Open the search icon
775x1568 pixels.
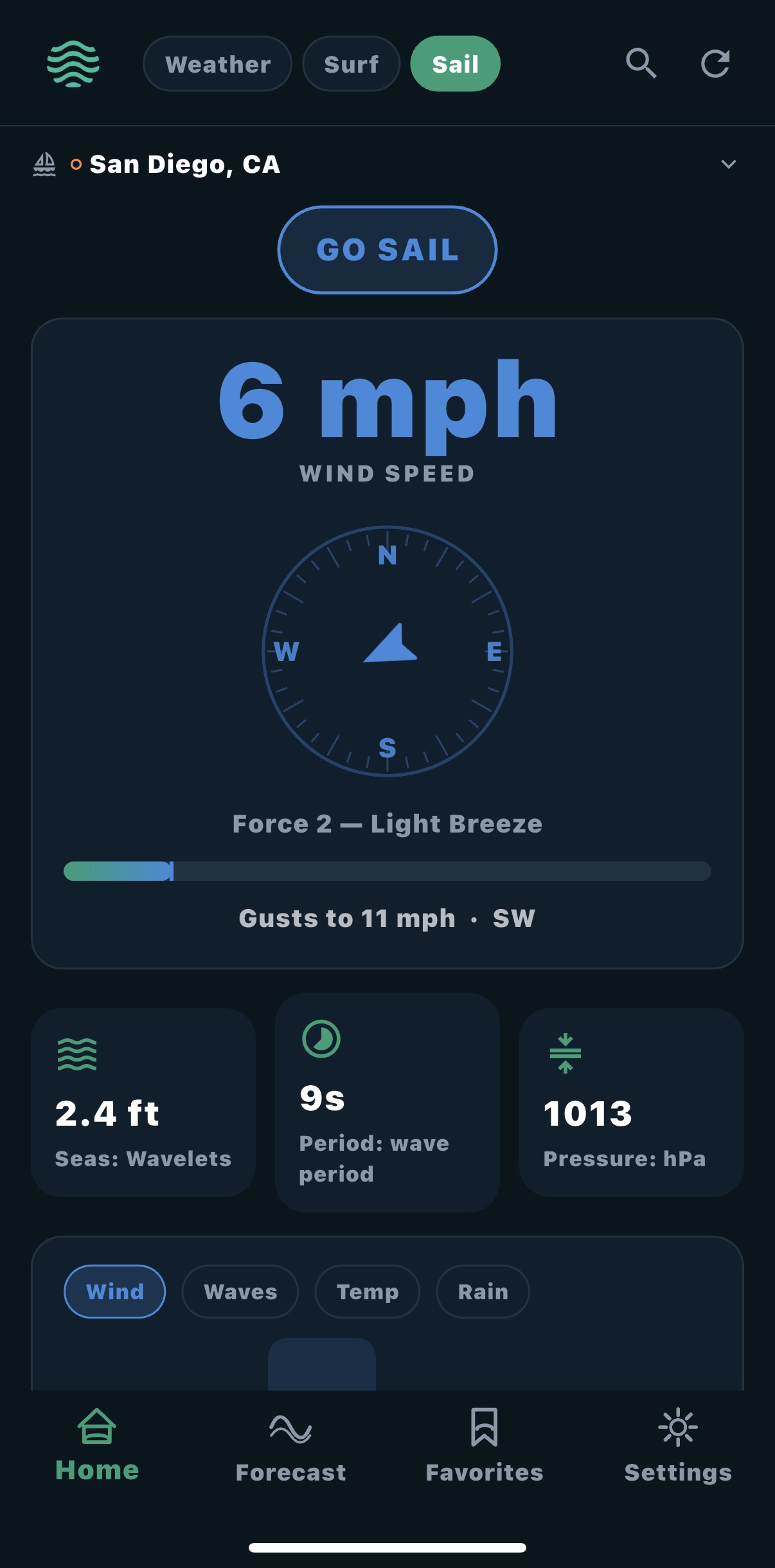point(641,64)
